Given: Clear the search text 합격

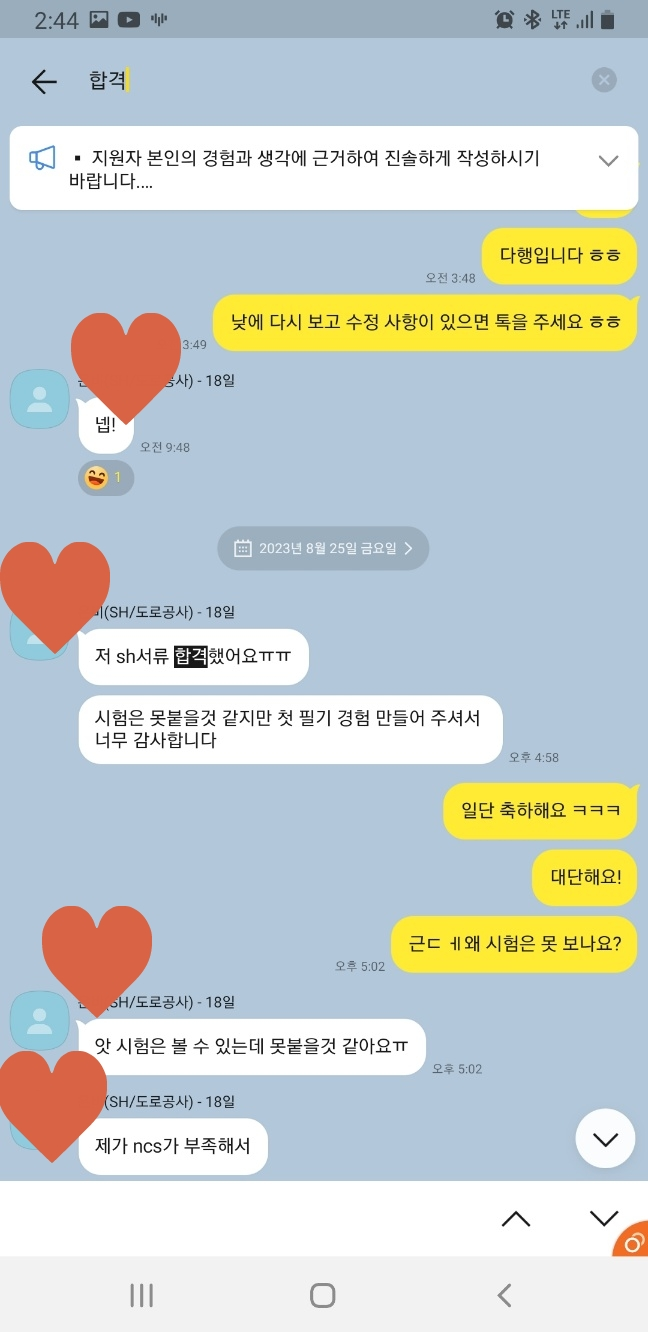Looking at the screenshot, I should (604, 80).
